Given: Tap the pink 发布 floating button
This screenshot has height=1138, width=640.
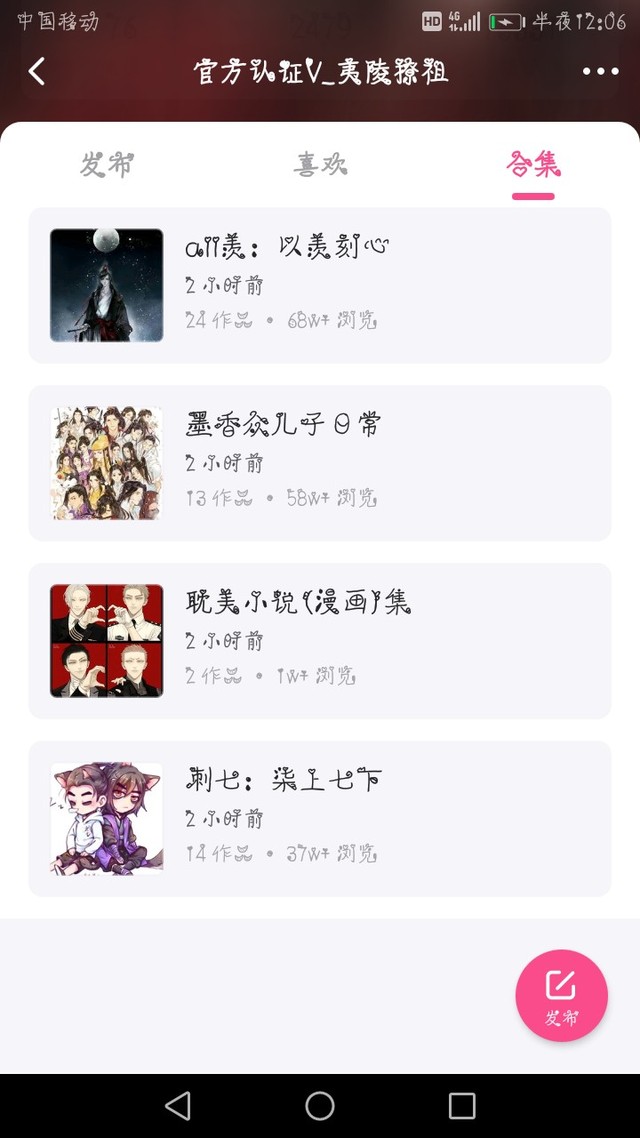Looking at the screenshot, I should pyautogui.click(x=561, y=995).
